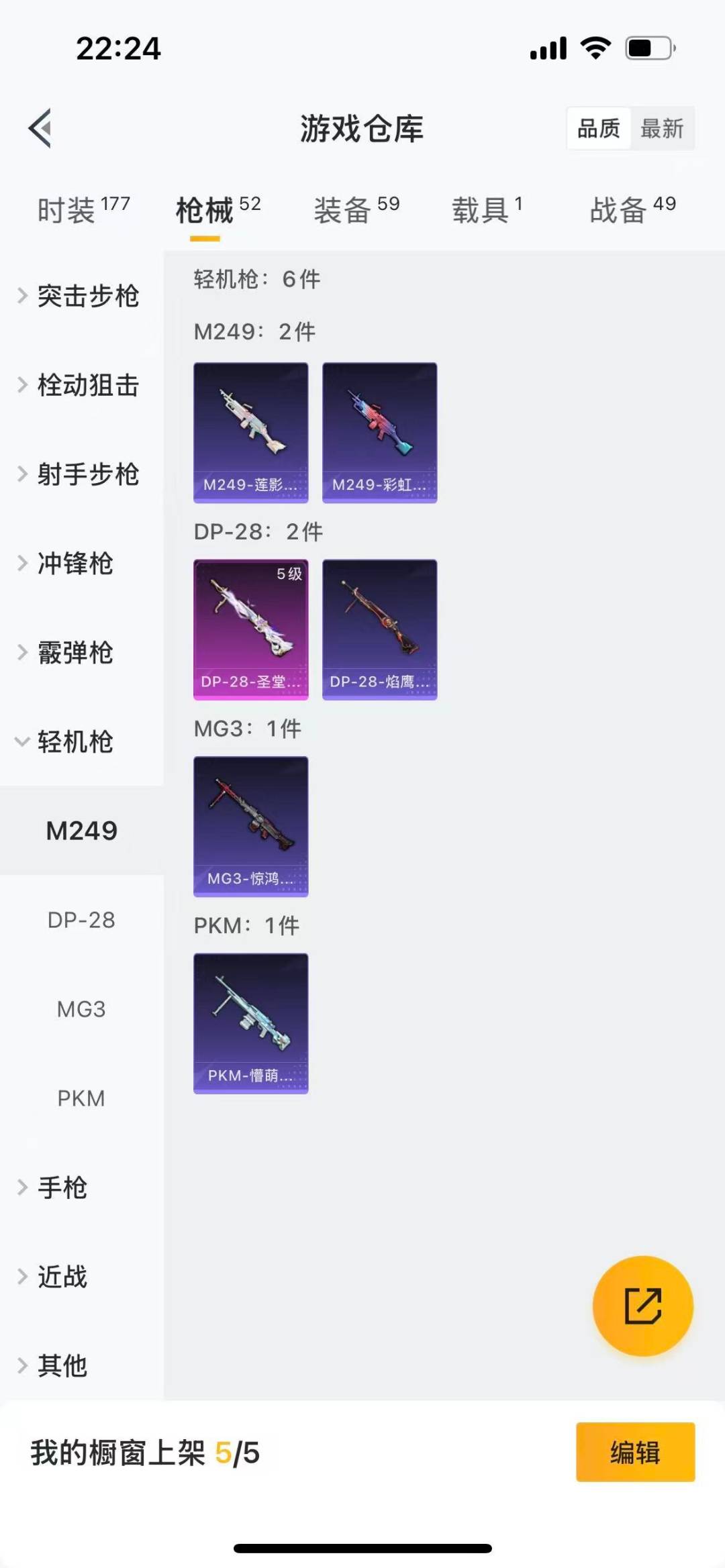Open the M249-莲影 skin tile
The height and width of the screenshot is (1568, 725).
(251, 433)
